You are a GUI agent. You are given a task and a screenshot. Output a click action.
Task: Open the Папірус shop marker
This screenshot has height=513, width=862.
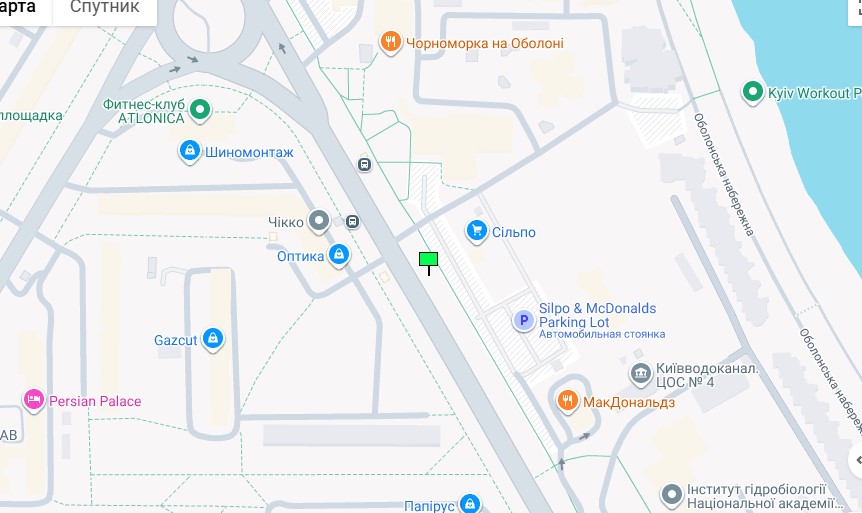tap(470, 504)
